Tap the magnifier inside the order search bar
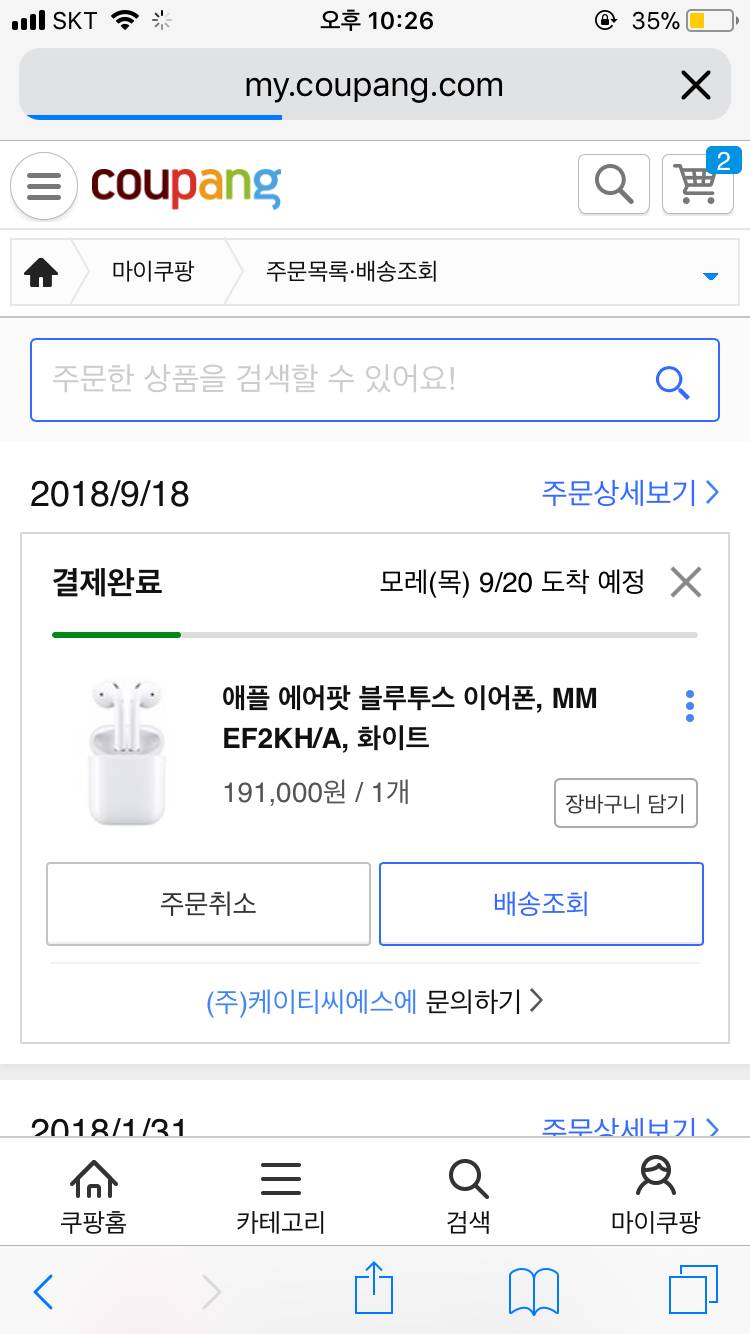This screenshot has width=750, height=1334. point(672,380)
